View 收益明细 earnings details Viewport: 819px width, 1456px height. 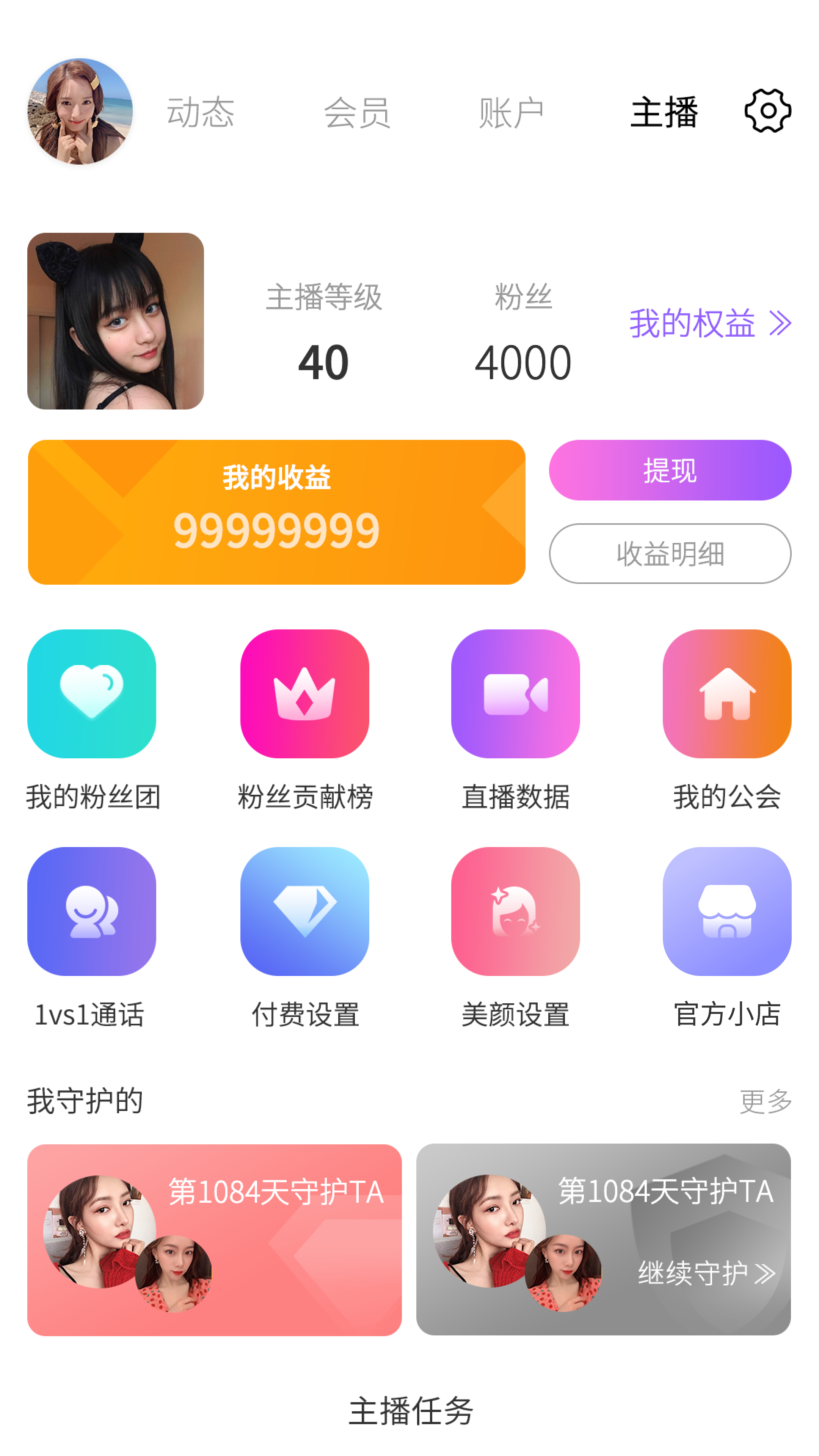pos(669,553)
